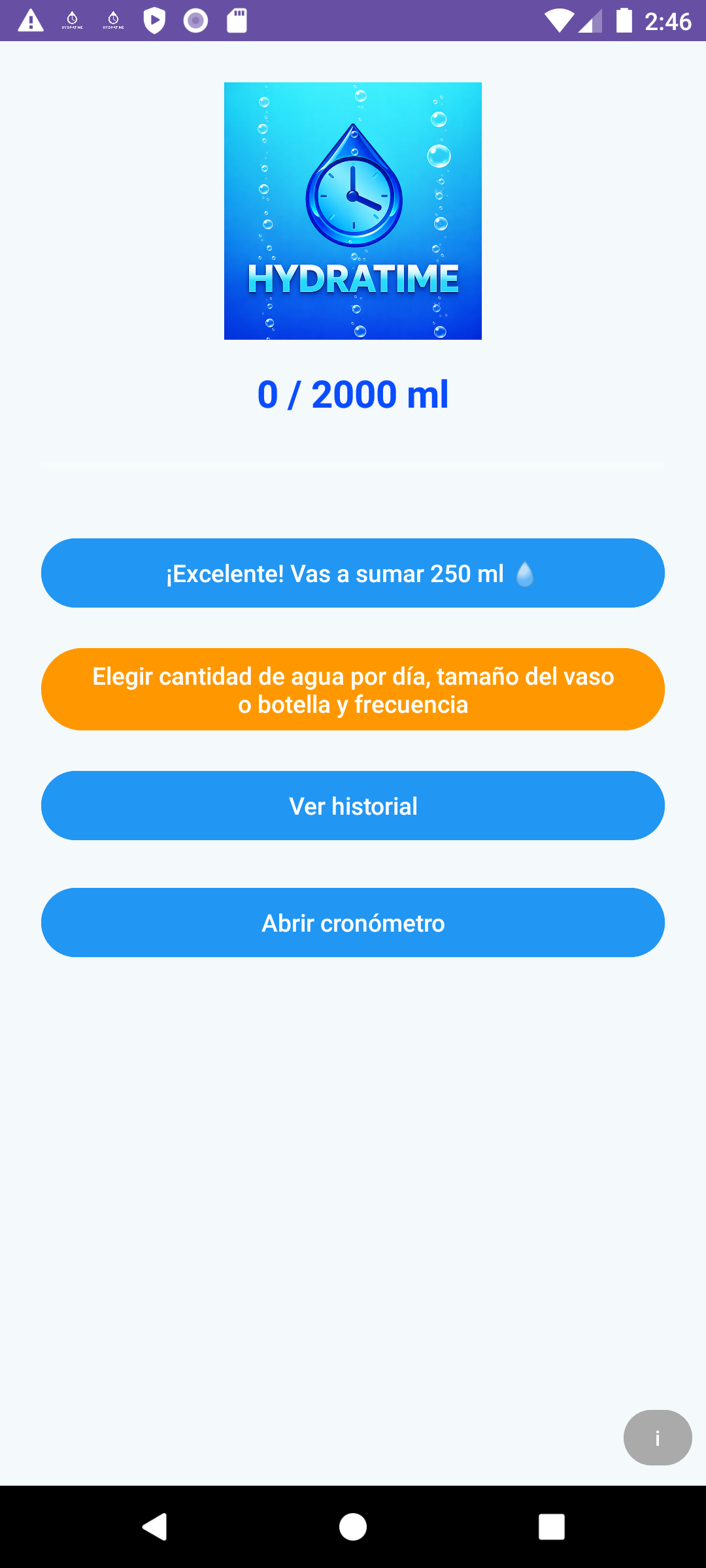The height and width of the screenshot is (1568, 706).
Task: Open the Hydratime notification icon in status bar
Action: point(73,20)
